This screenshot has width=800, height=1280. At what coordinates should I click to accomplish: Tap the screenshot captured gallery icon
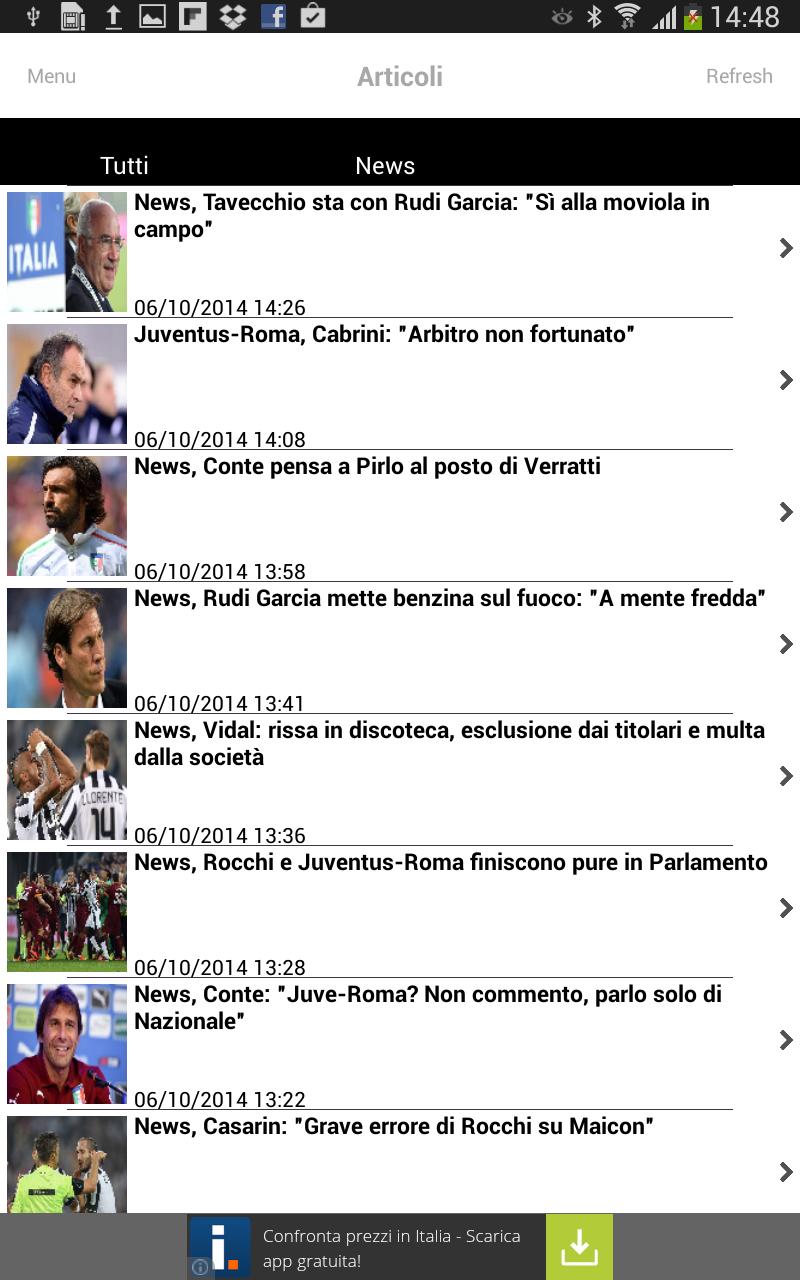click(x=151, y=16)
